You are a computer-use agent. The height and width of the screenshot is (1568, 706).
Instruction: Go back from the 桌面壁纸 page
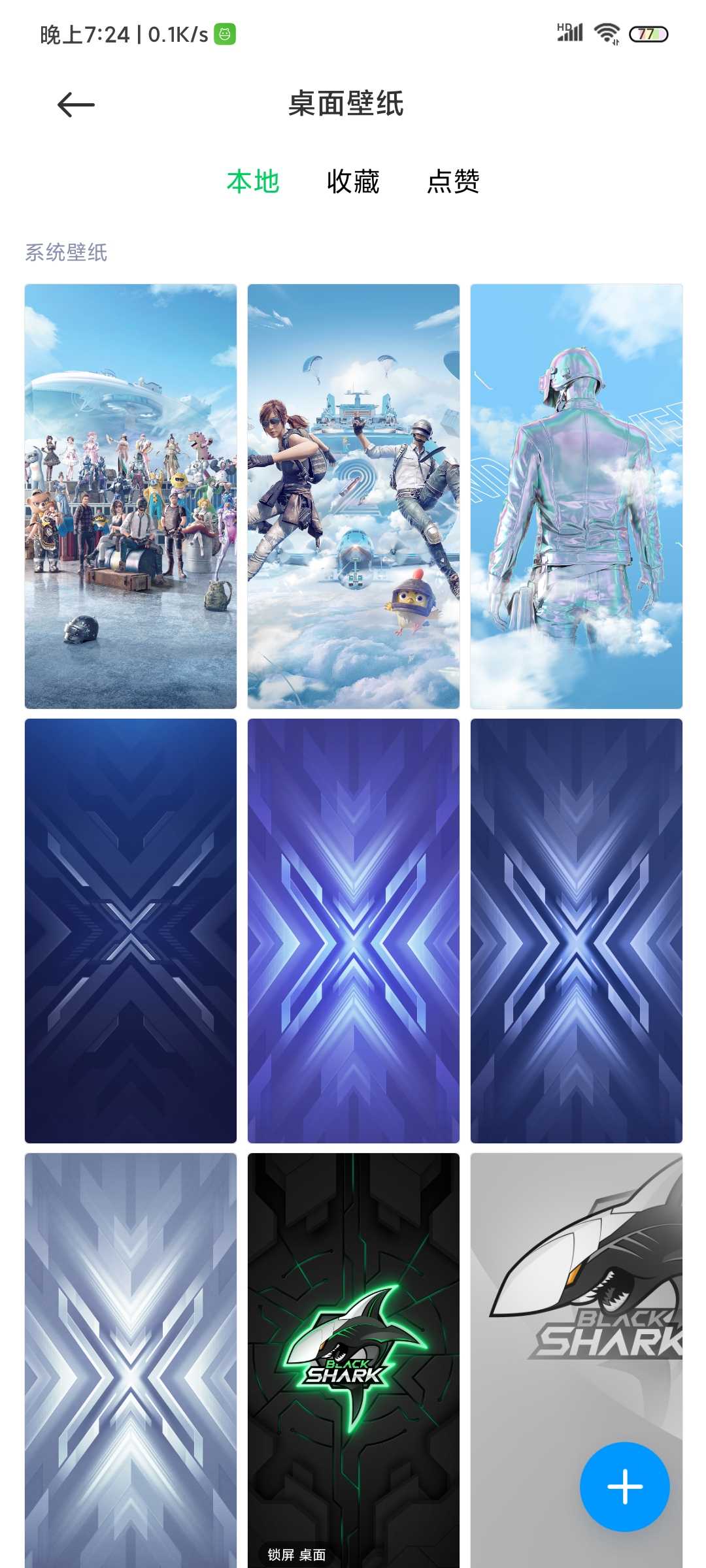tap(76, 105)
